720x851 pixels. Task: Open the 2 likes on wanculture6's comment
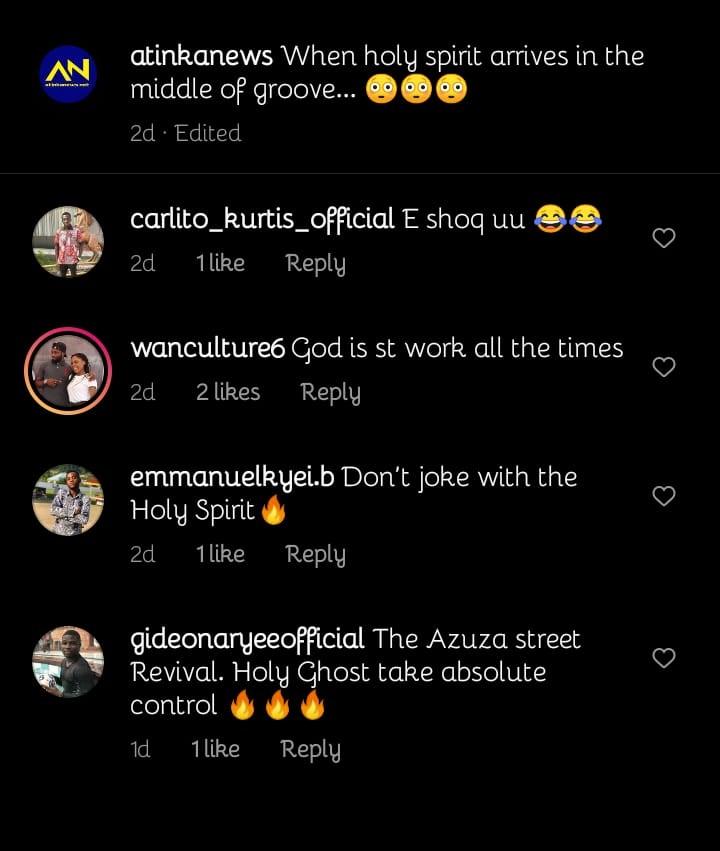click(228, 392)
